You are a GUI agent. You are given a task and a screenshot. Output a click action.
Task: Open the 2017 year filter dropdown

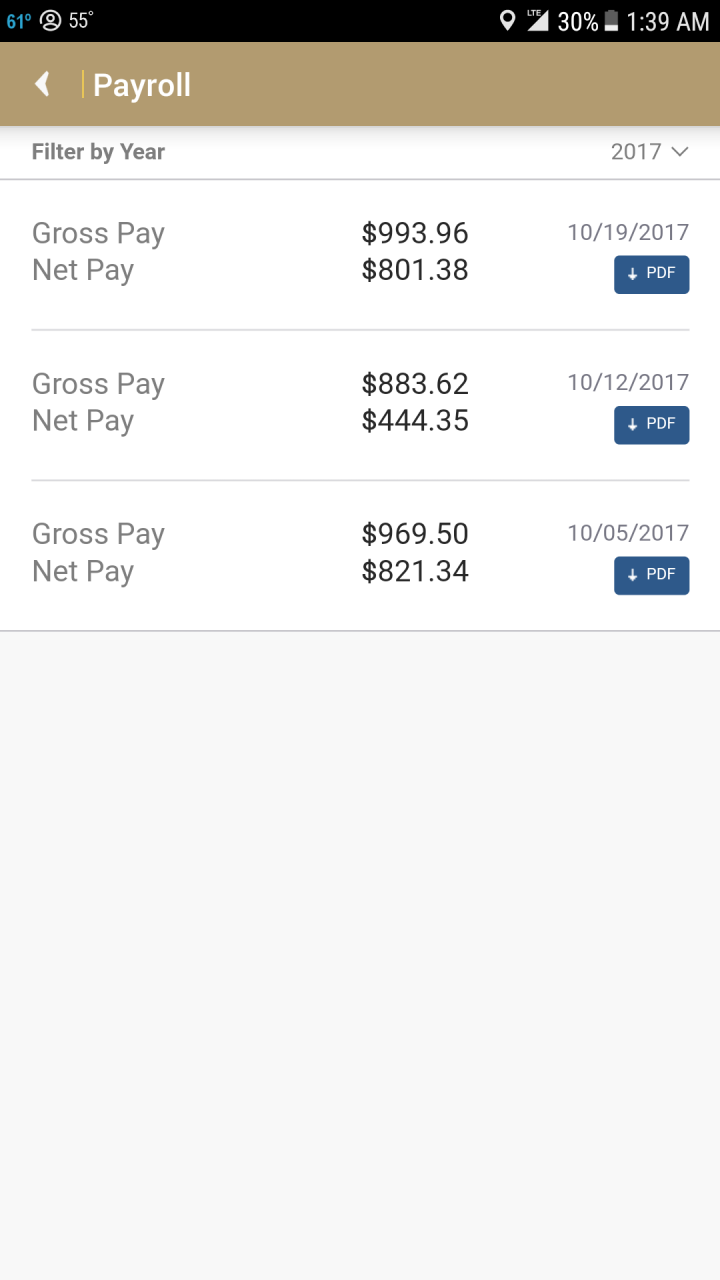pos(650,152)
